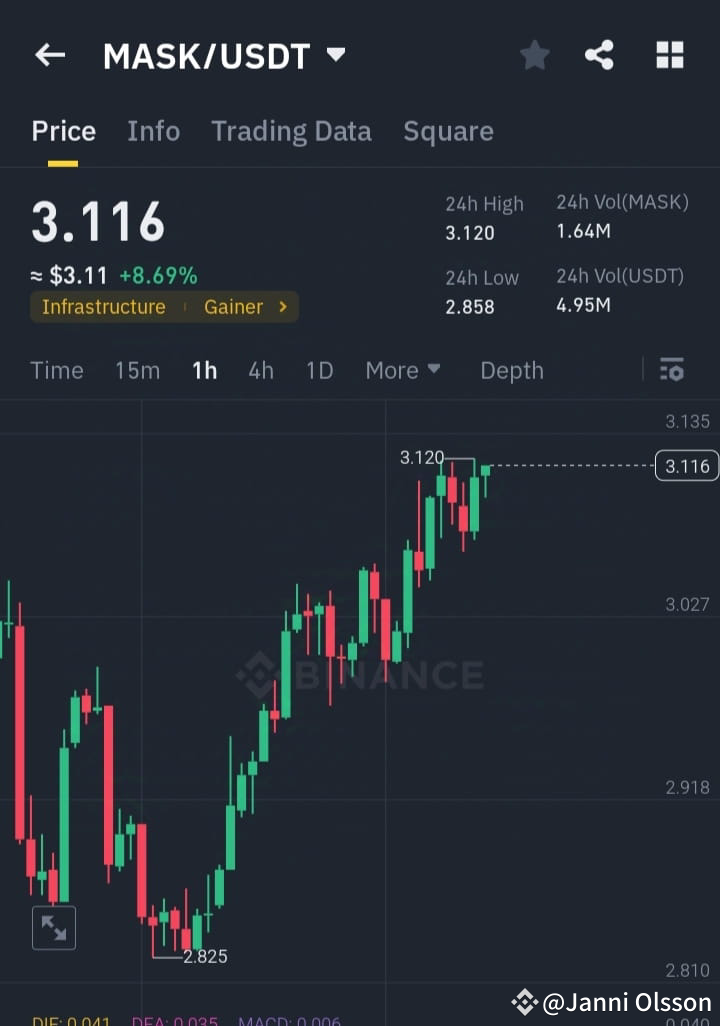Image resolution: width=720 pixels, height=1026 pixels.
Task: Open the Gainer category chevron
Action: click(282, 307)
